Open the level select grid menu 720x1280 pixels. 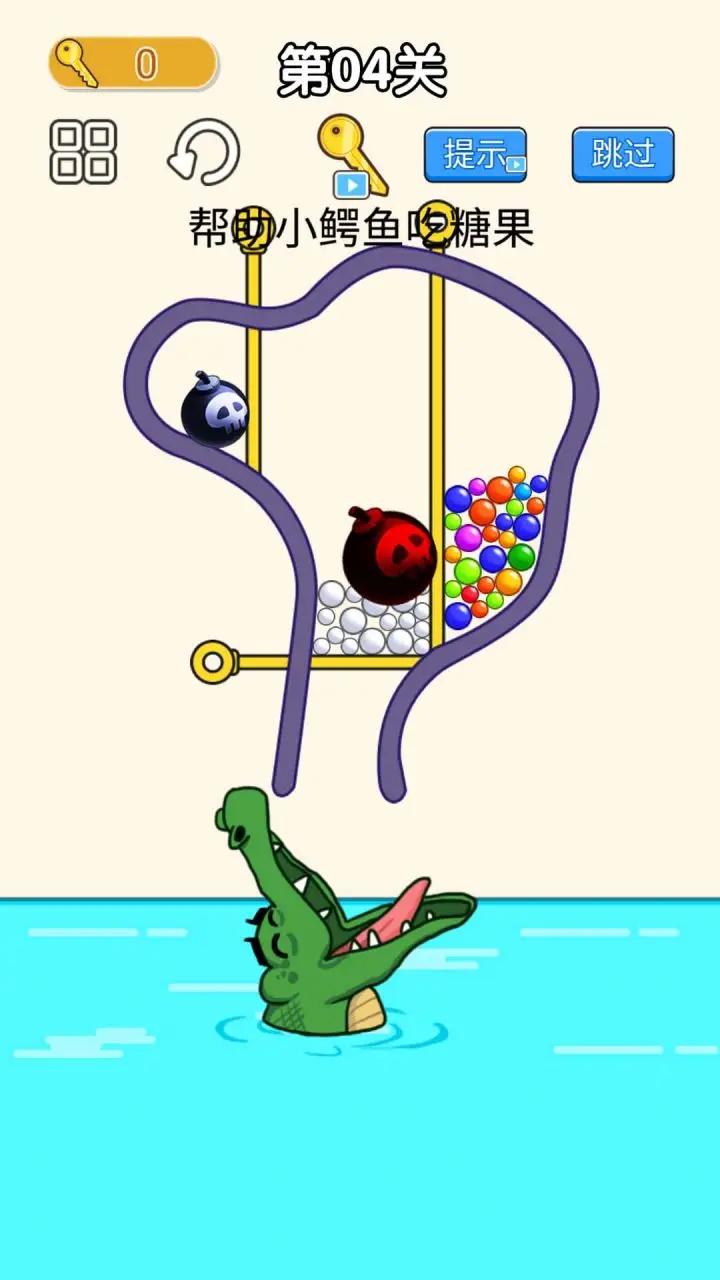84,153
